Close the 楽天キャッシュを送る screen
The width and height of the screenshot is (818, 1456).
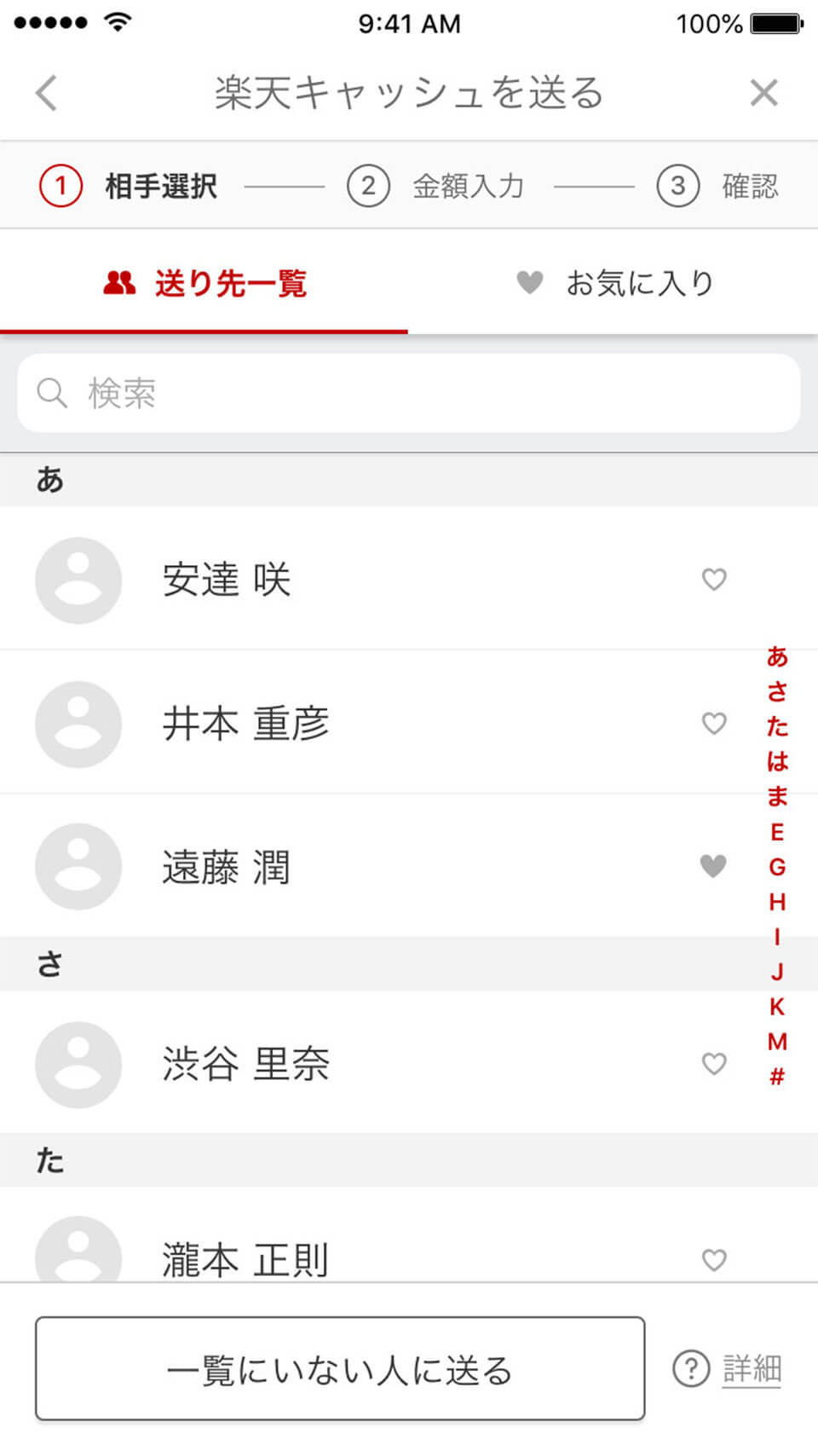tap(763, 93)
